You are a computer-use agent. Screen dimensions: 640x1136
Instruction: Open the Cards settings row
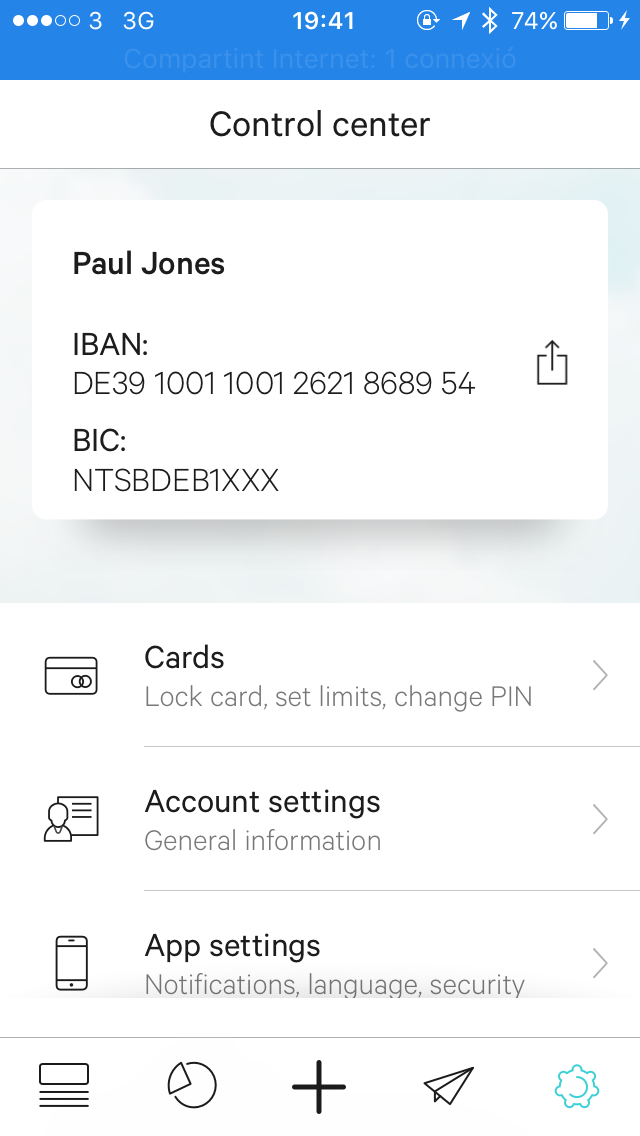(x=320, y=675)
